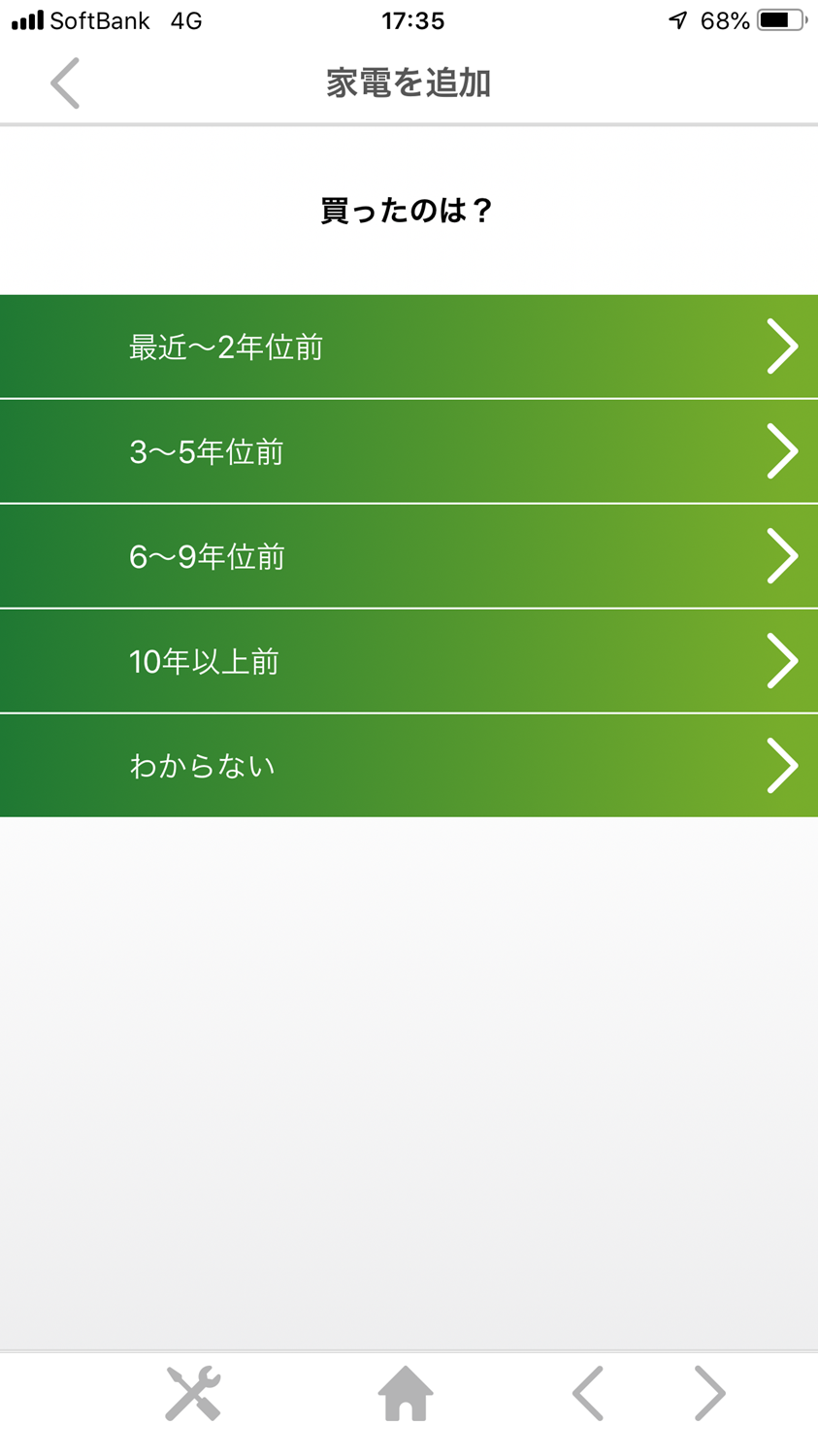Image resolution: width=818 pixels, height=1456 pixels.
Task: Choose わからない option
Action: point(409,766)
